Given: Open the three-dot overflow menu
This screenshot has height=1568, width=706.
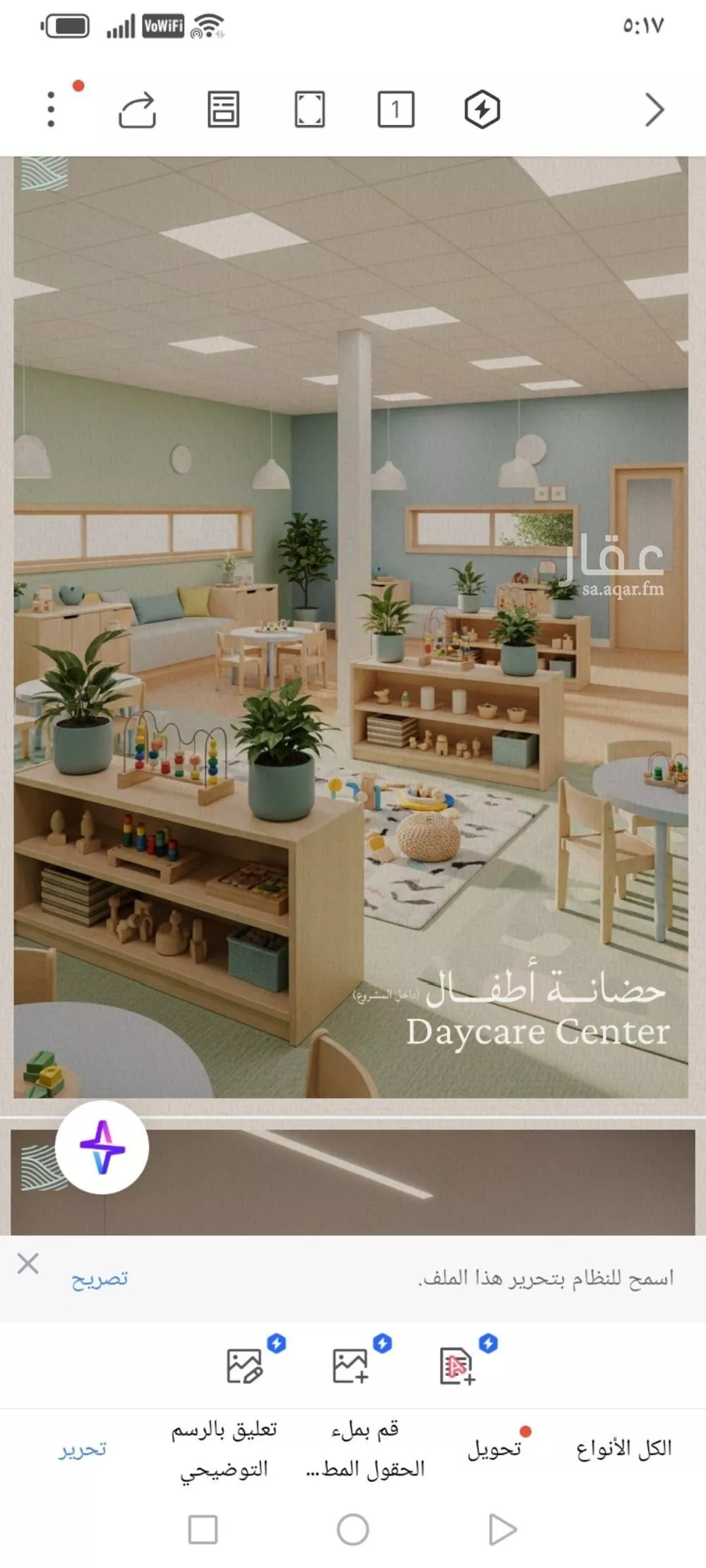Looking at the screenshot, I should click(x=51, y=109).
